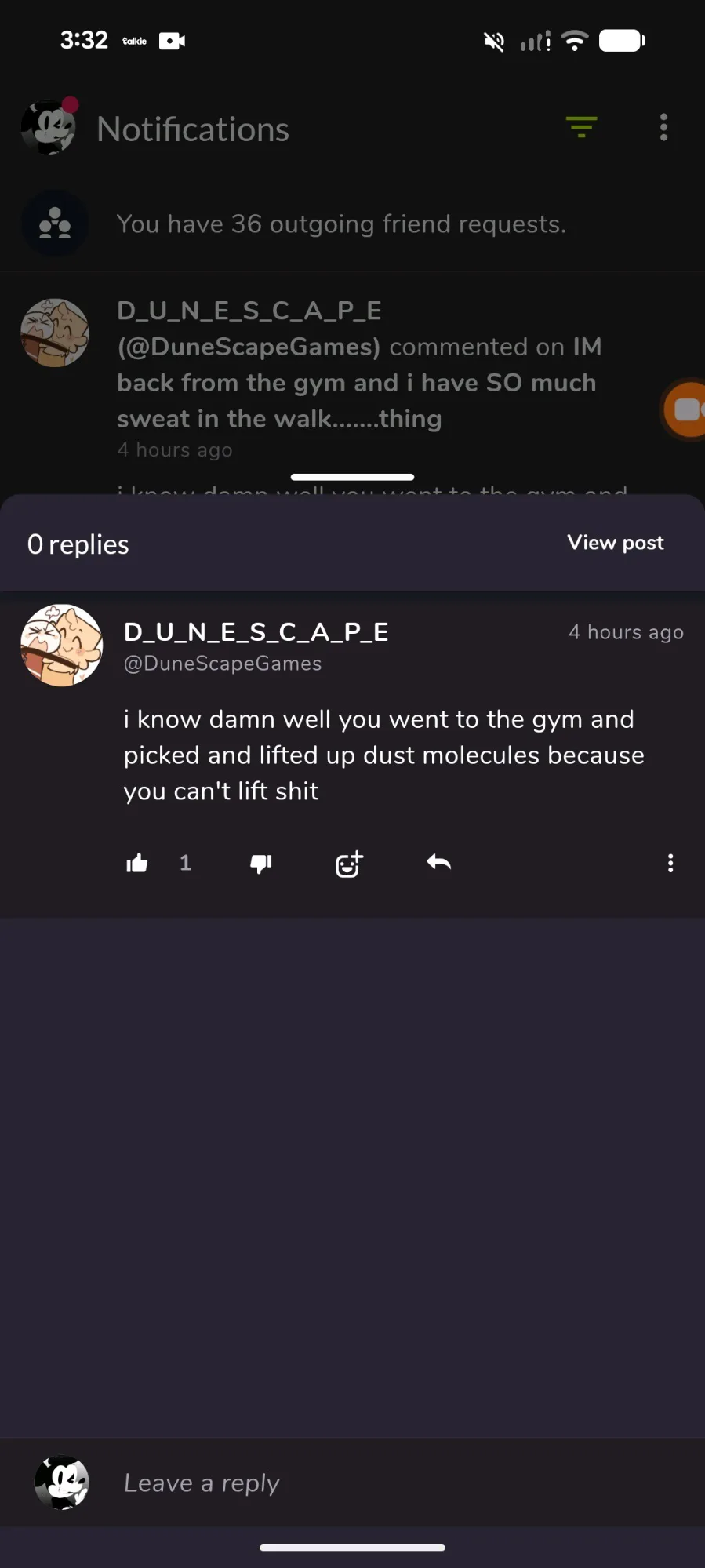View the 36 outgoing friend requests
This screenshot has width=705, height=1568.
point(340,224)
